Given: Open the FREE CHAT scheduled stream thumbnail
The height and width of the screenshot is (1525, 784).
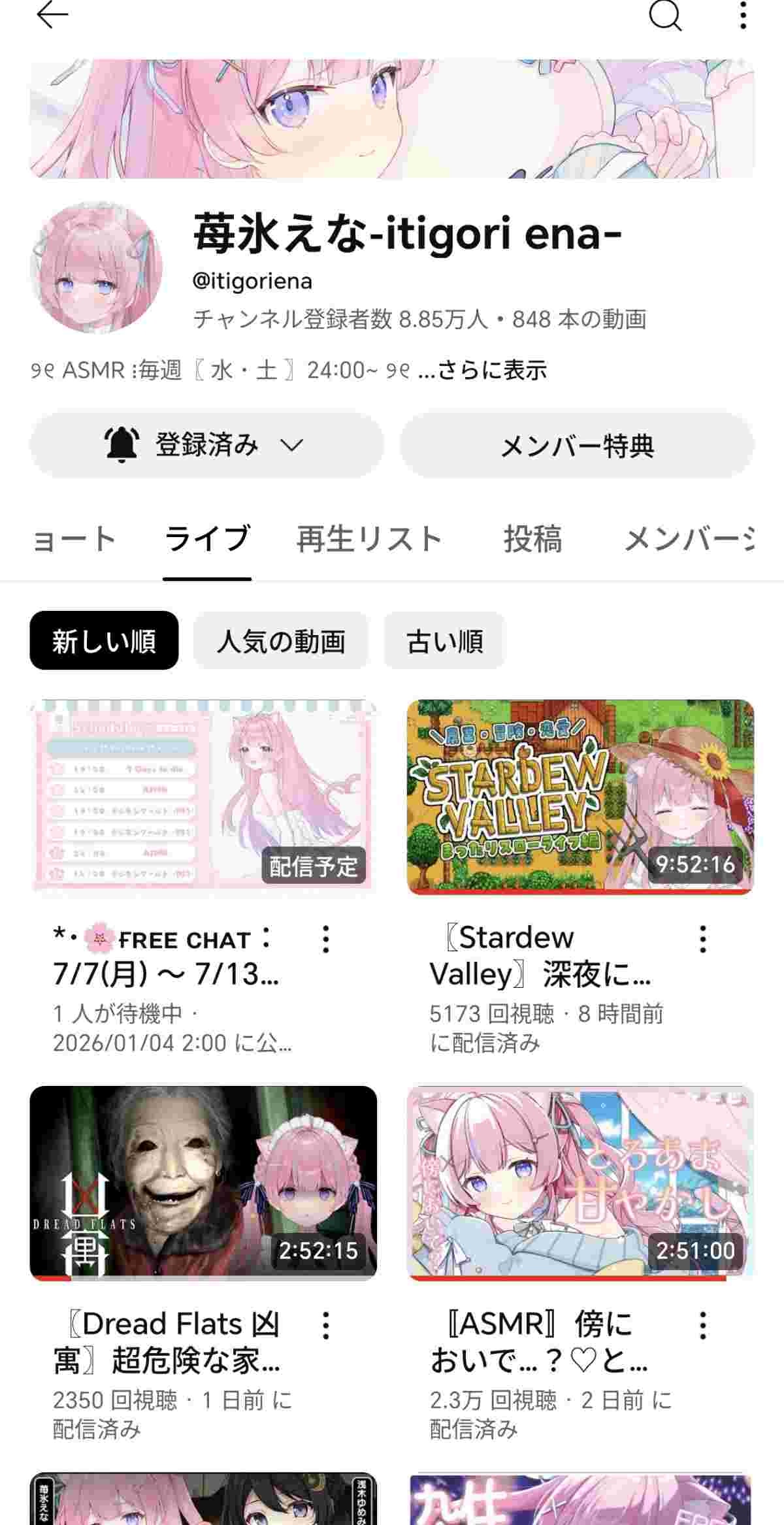Looking at the screenshot, I should [x=203, y=796].
